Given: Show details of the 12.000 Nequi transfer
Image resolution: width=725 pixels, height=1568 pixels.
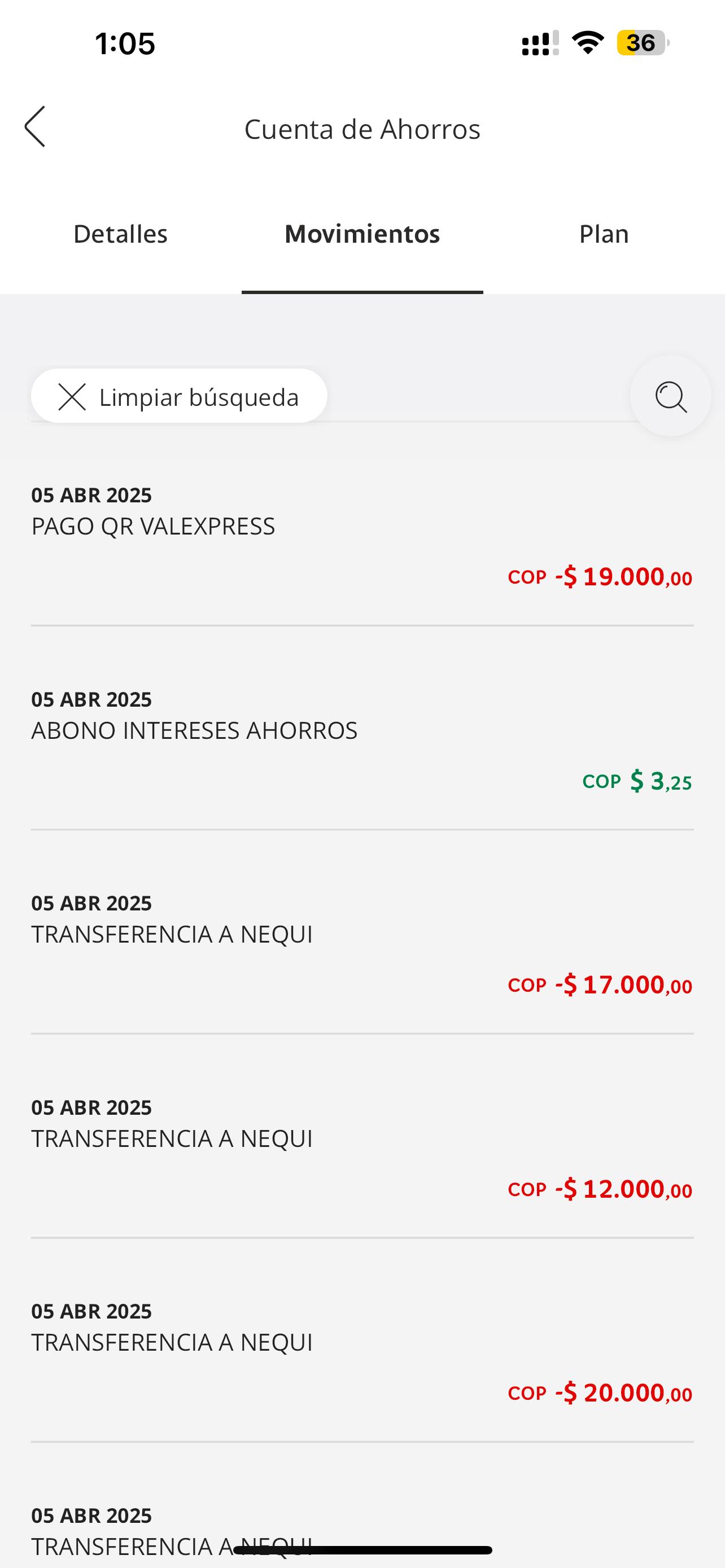Looking at the screenshot, I should coord(362,1154).
